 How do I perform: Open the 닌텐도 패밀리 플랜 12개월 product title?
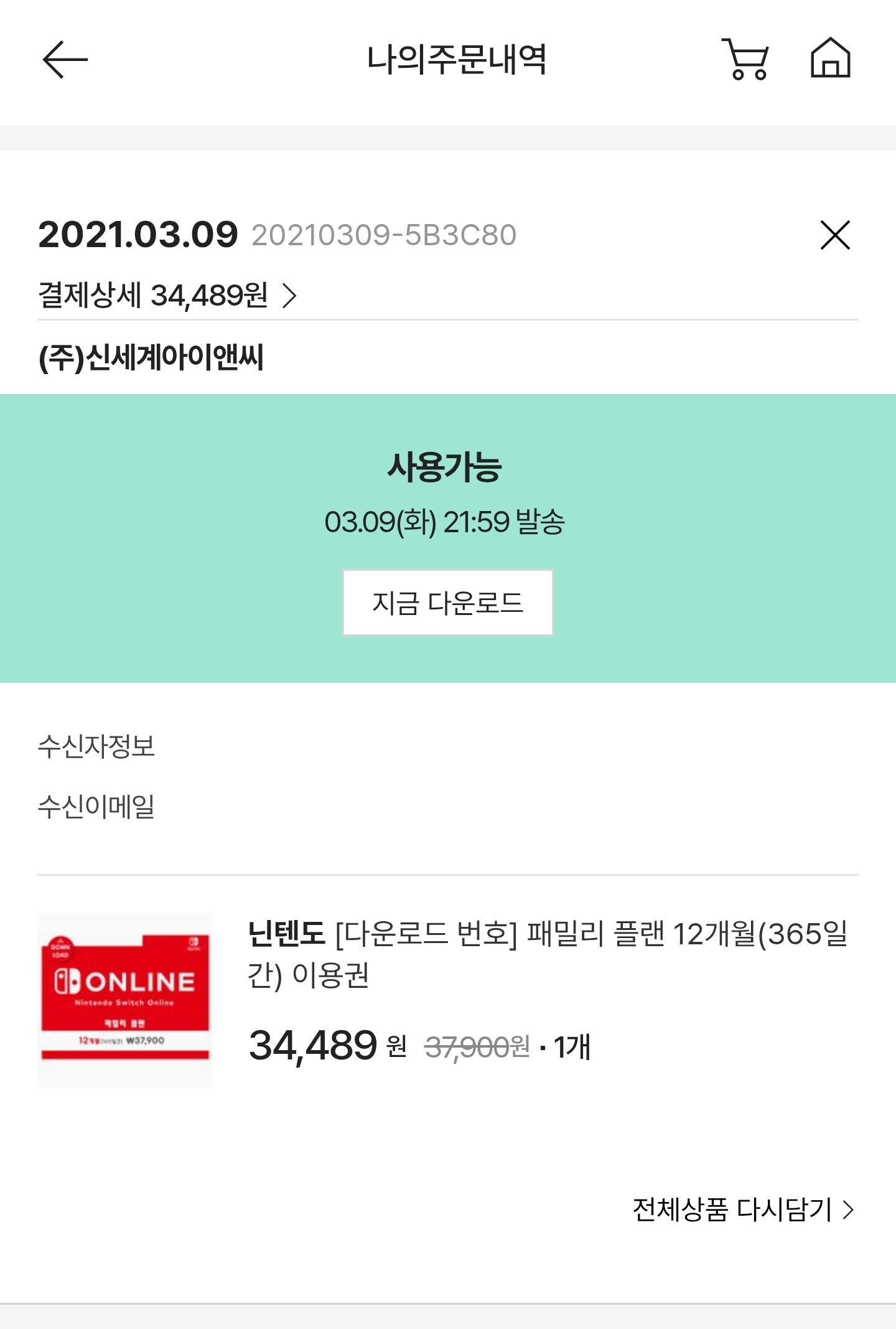click(548, 953)
